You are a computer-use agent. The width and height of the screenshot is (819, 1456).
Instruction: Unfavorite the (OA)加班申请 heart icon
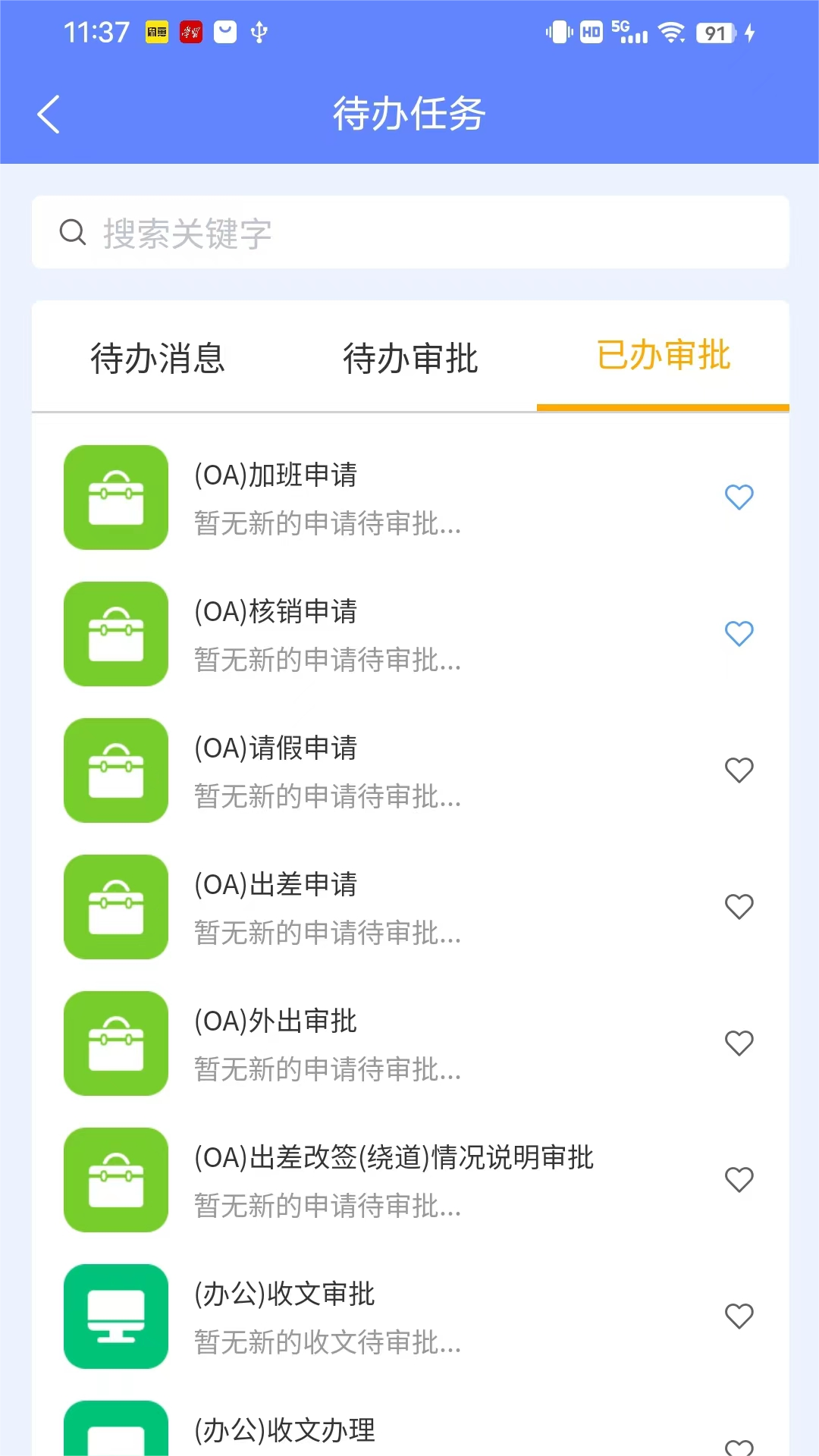(739, 497)
